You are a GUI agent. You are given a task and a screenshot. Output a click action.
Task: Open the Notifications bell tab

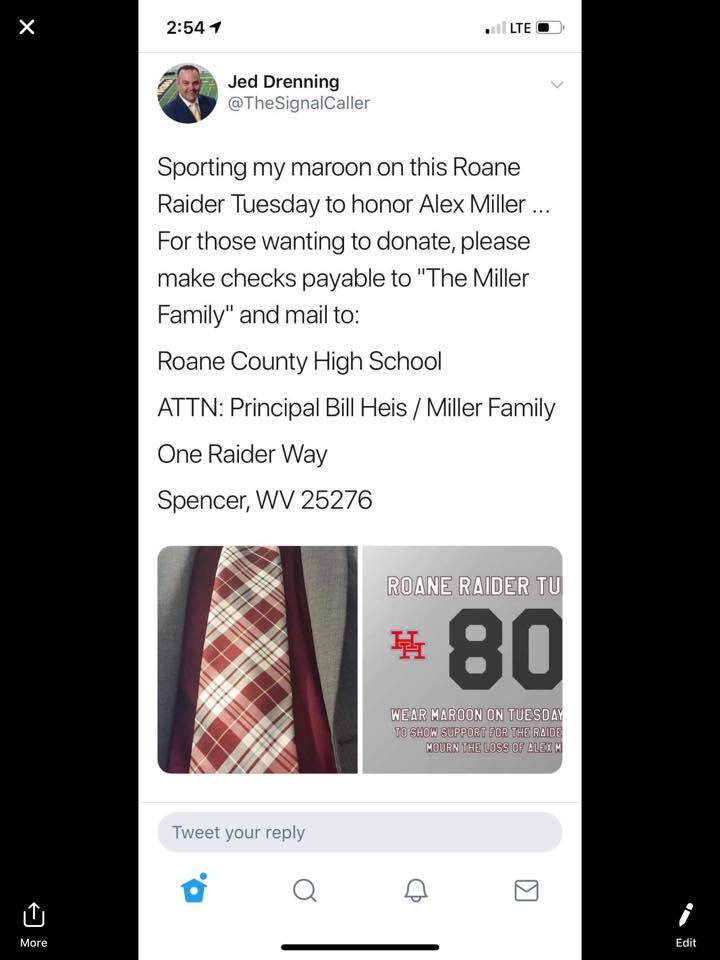click(x=416, y=890)
